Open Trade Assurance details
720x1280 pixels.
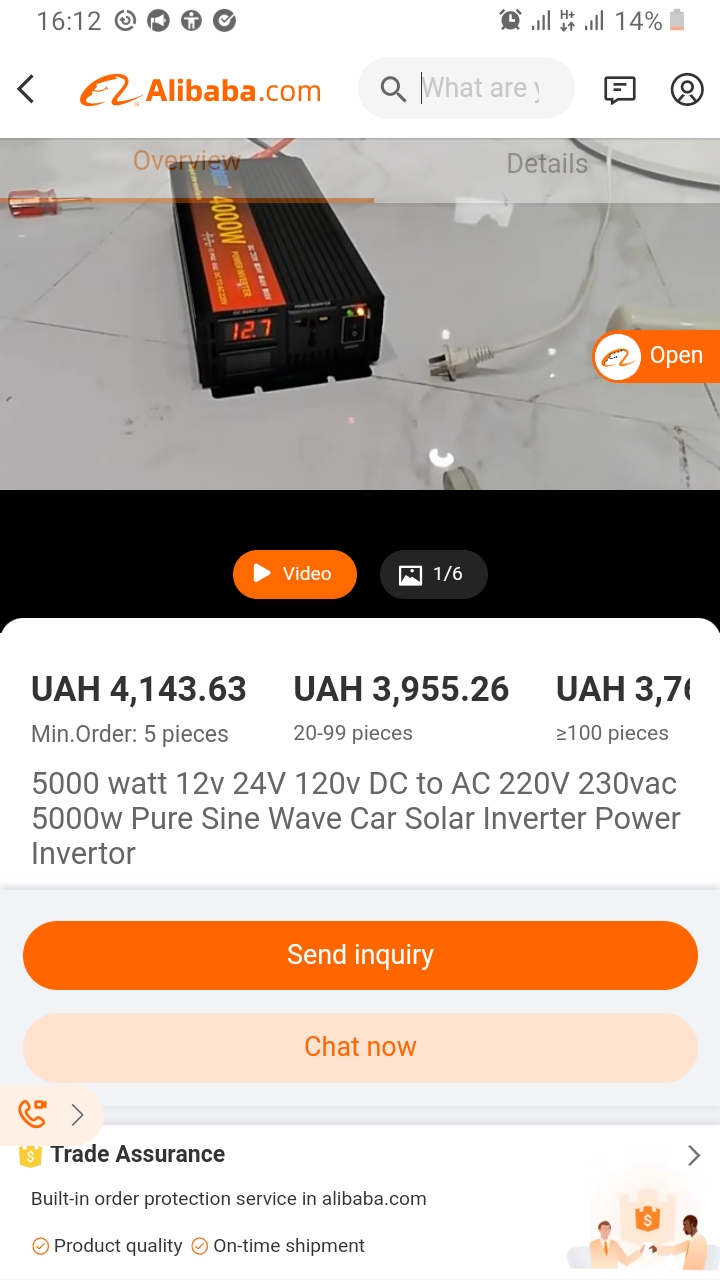(x=693, y=1156)
